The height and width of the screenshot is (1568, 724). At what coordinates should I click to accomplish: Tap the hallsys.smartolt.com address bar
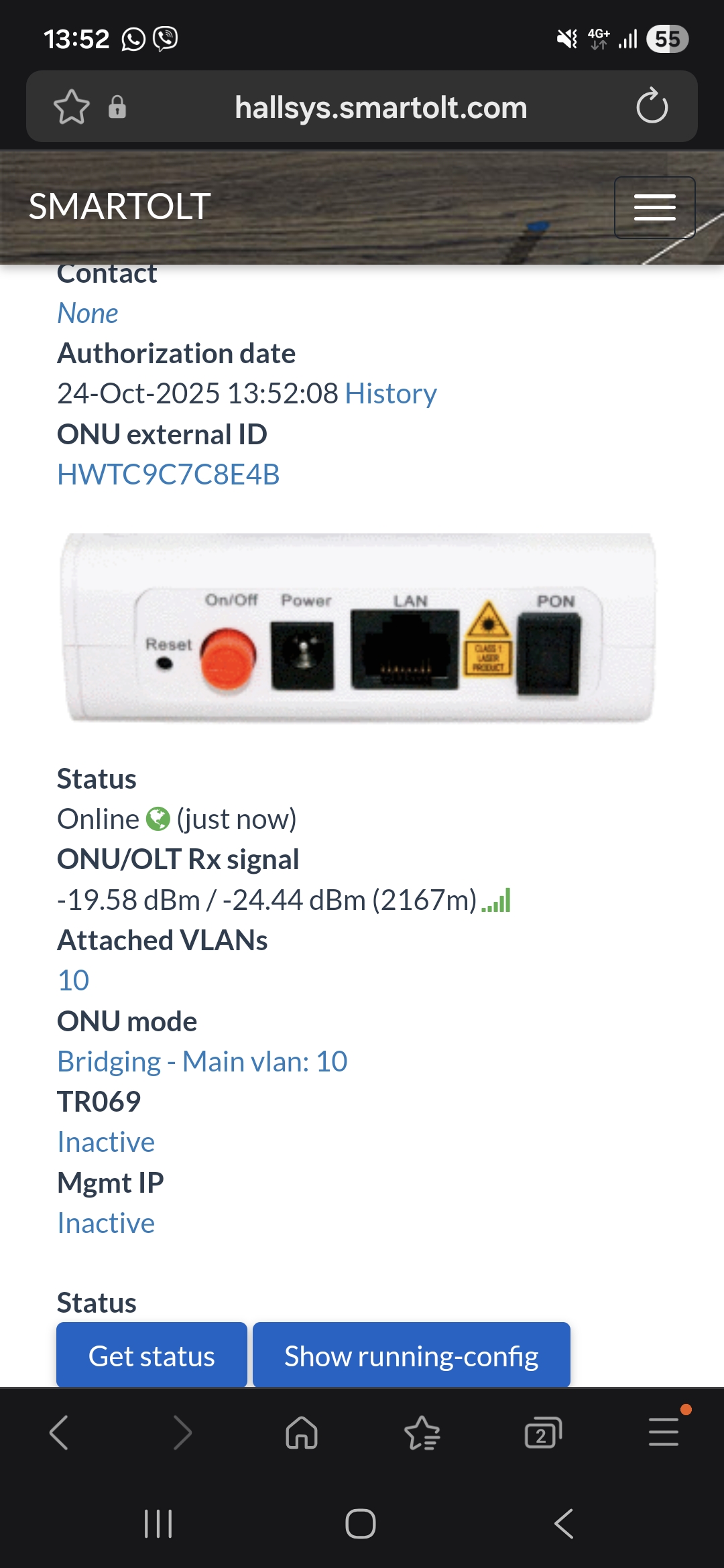point(381,107)
